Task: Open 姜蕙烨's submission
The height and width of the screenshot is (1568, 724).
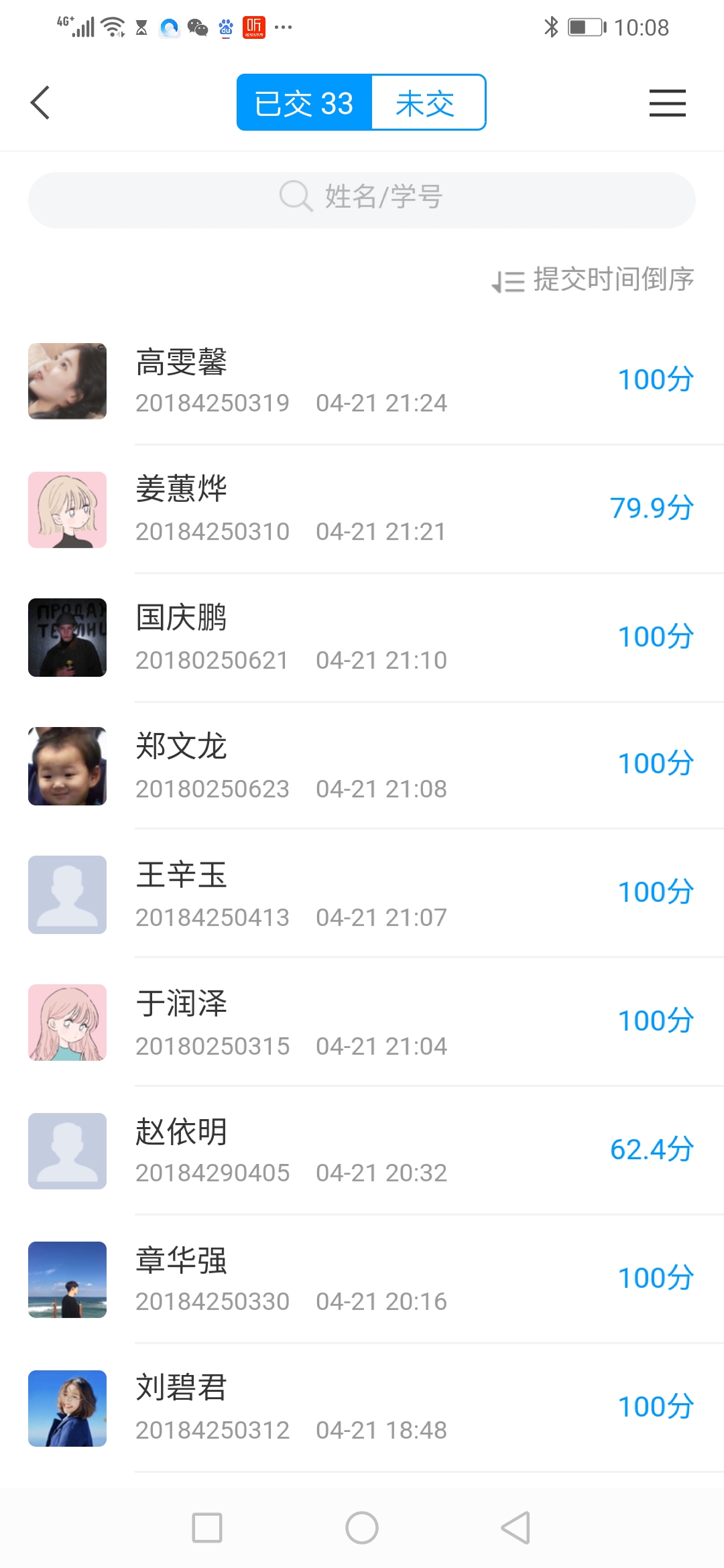Action: pos(362,509)
